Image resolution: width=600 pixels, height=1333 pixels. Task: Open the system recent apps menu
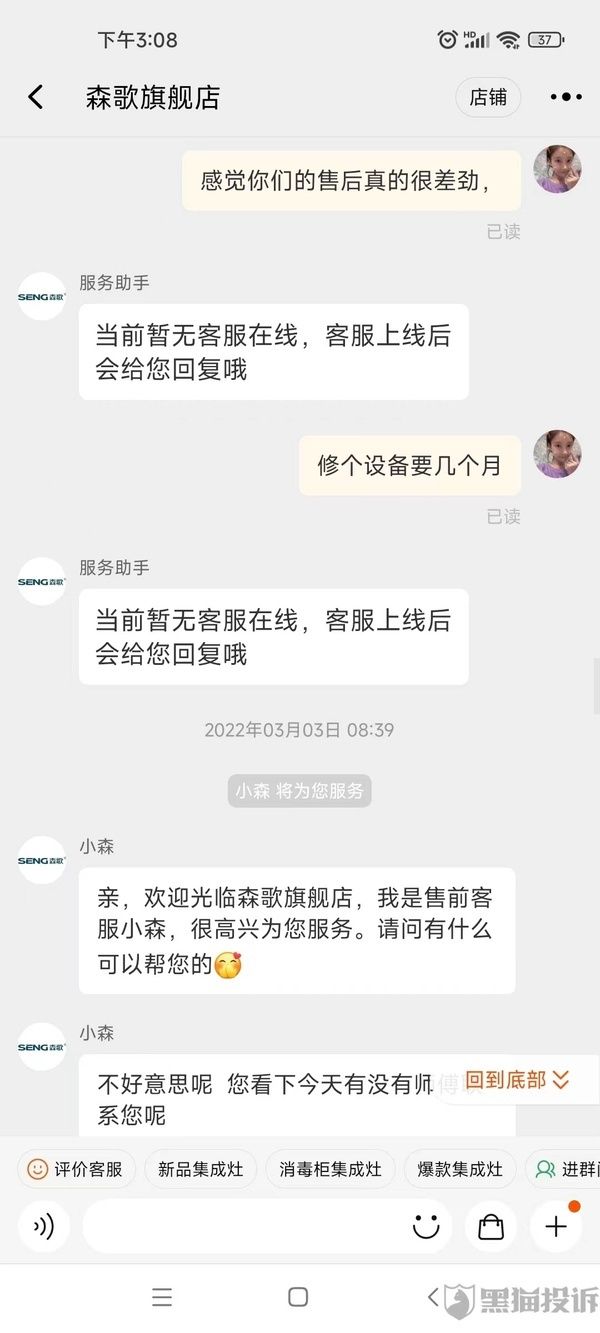pyautogui.click(x=162, y=1297)
